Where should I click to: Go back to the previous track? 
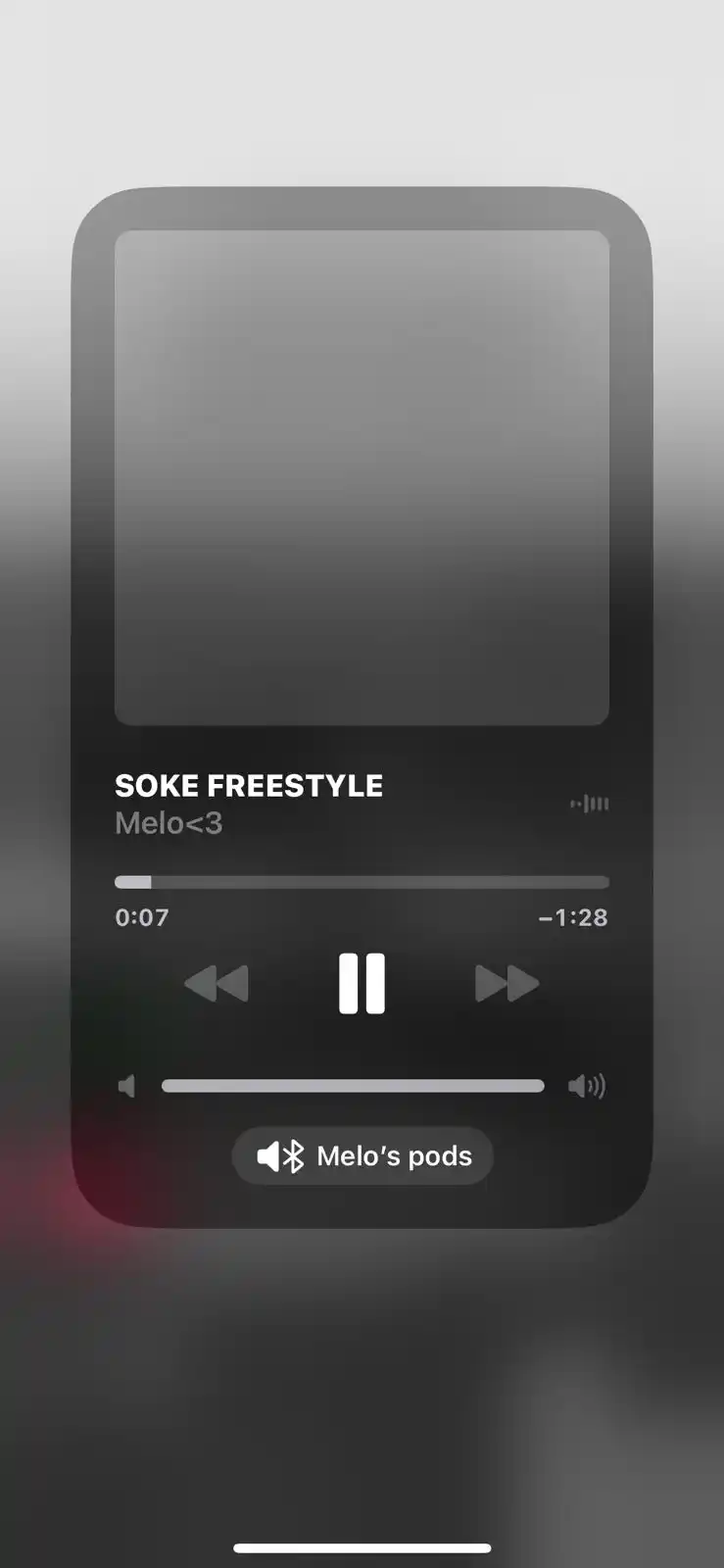(x=217, y=983)
